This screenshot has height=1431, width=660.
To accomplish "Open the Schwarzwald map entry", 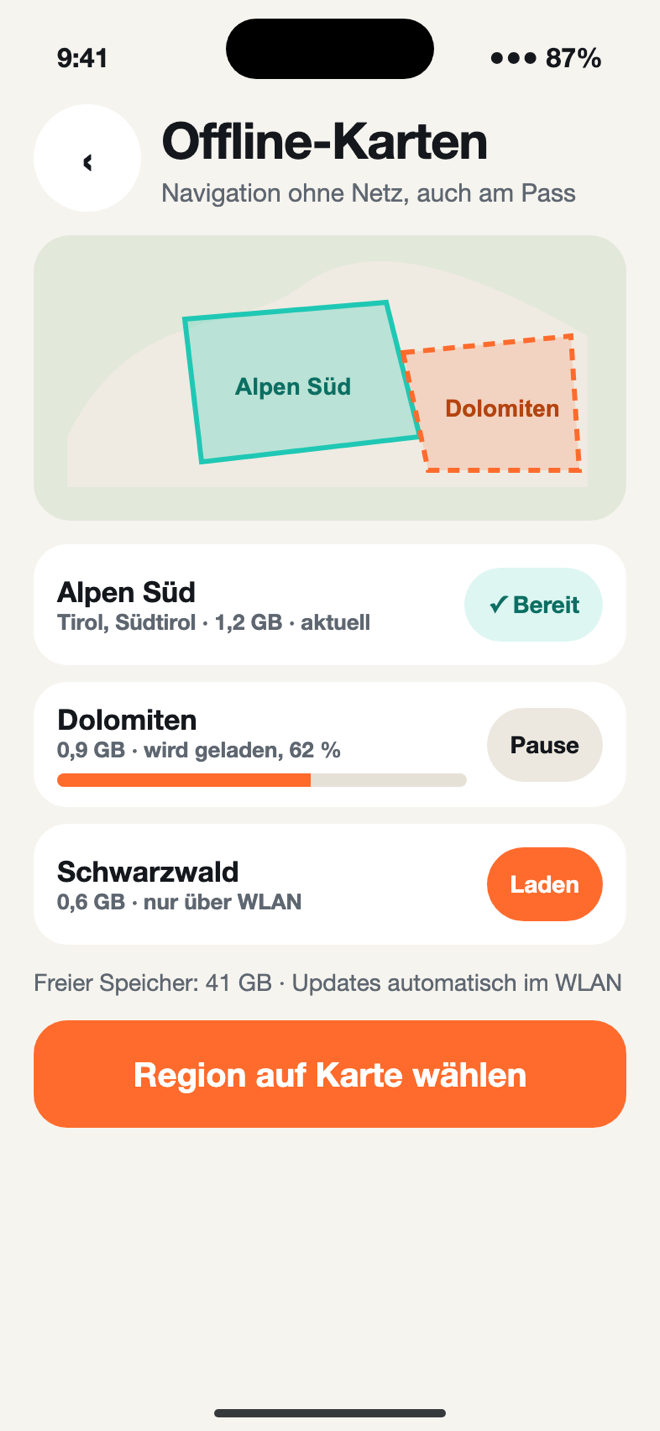I will click(330, 885).
